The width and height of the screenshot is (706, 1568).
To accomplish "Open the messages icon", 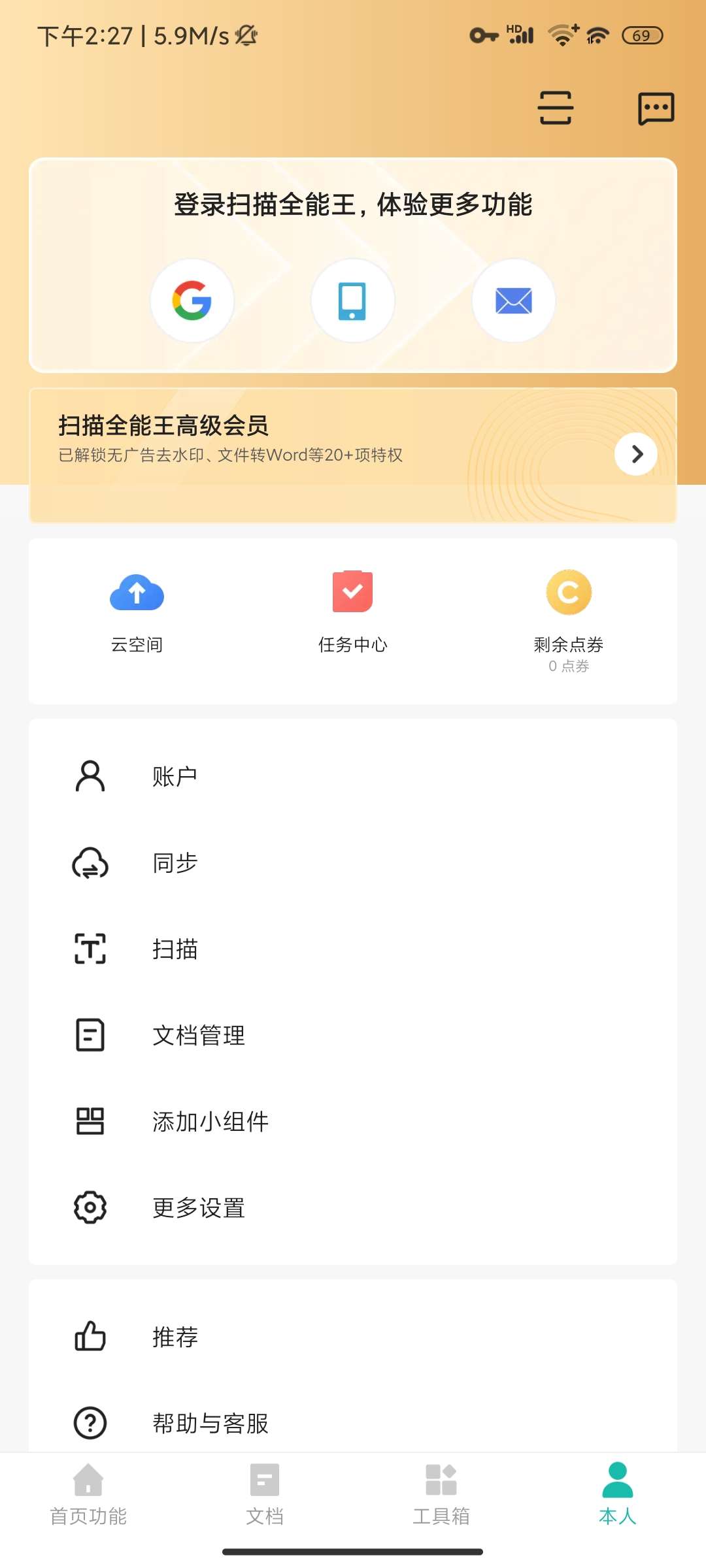I will pos(656,108).
